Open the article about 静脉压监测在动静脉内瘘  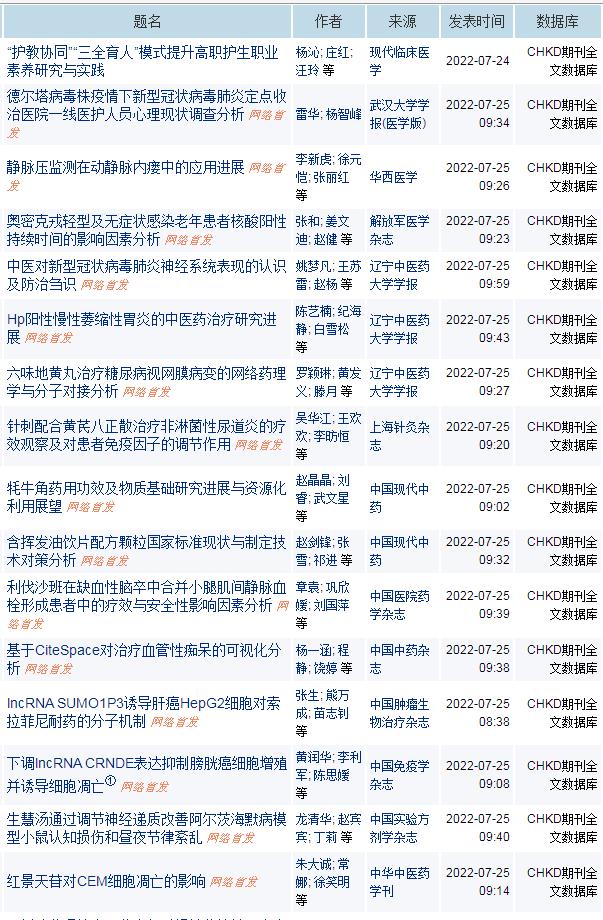[x=125, y=167]
